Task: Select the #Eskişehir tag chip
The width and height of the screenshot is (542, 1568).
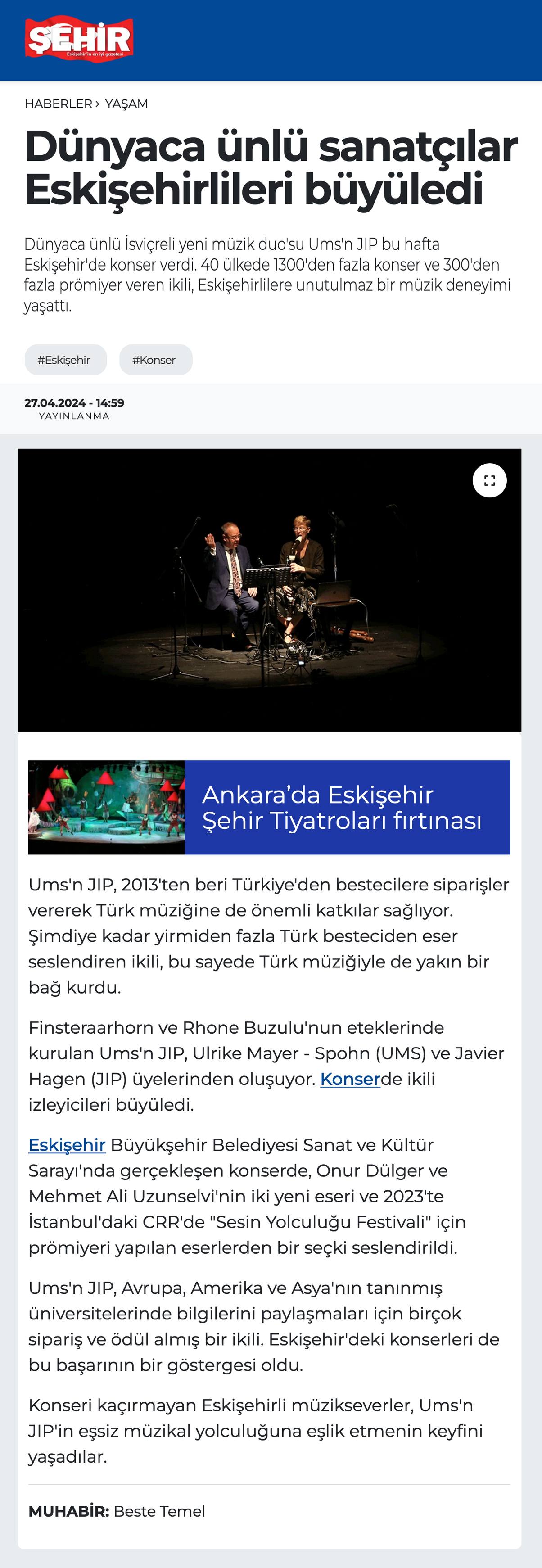Action: tap(65, 360)
